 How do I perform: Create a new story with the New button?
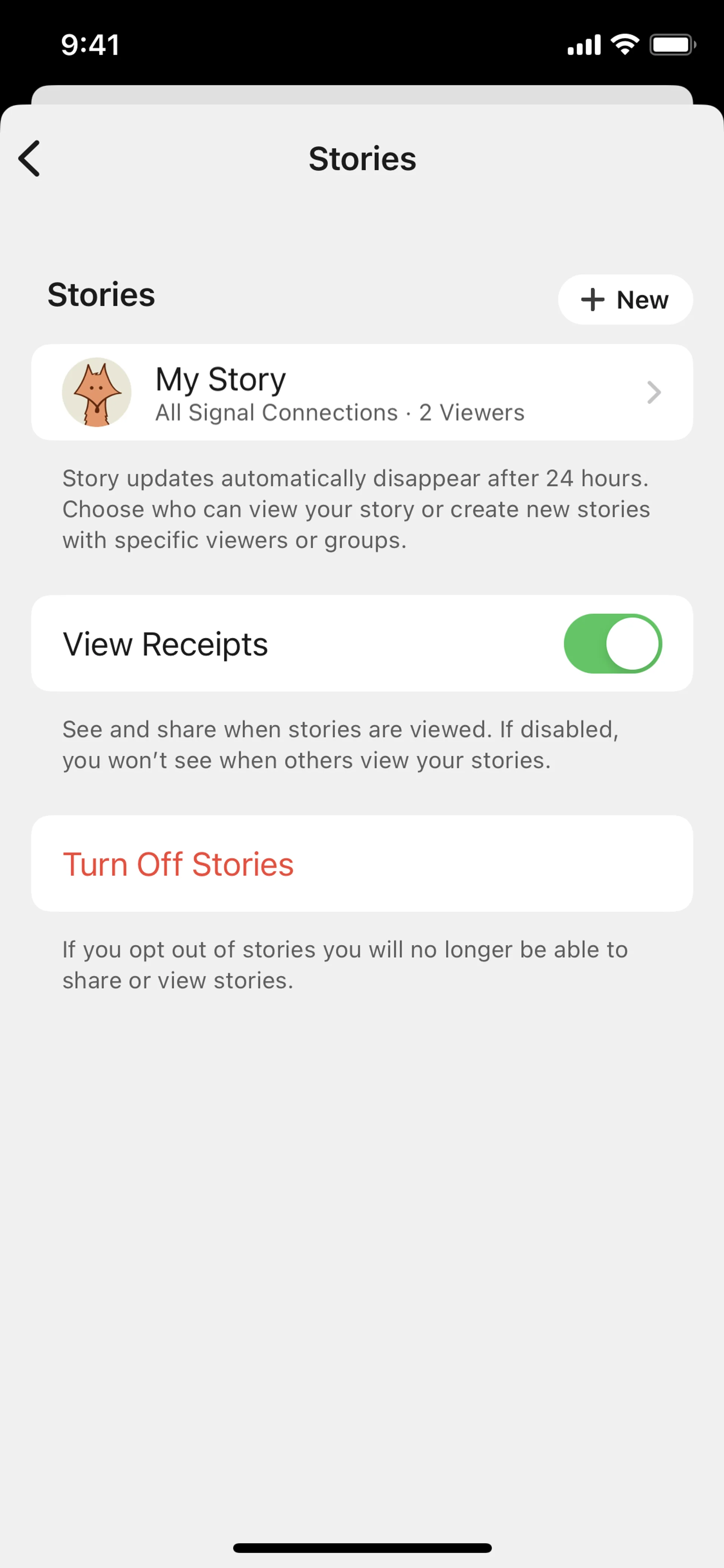(x=625, y=299)
